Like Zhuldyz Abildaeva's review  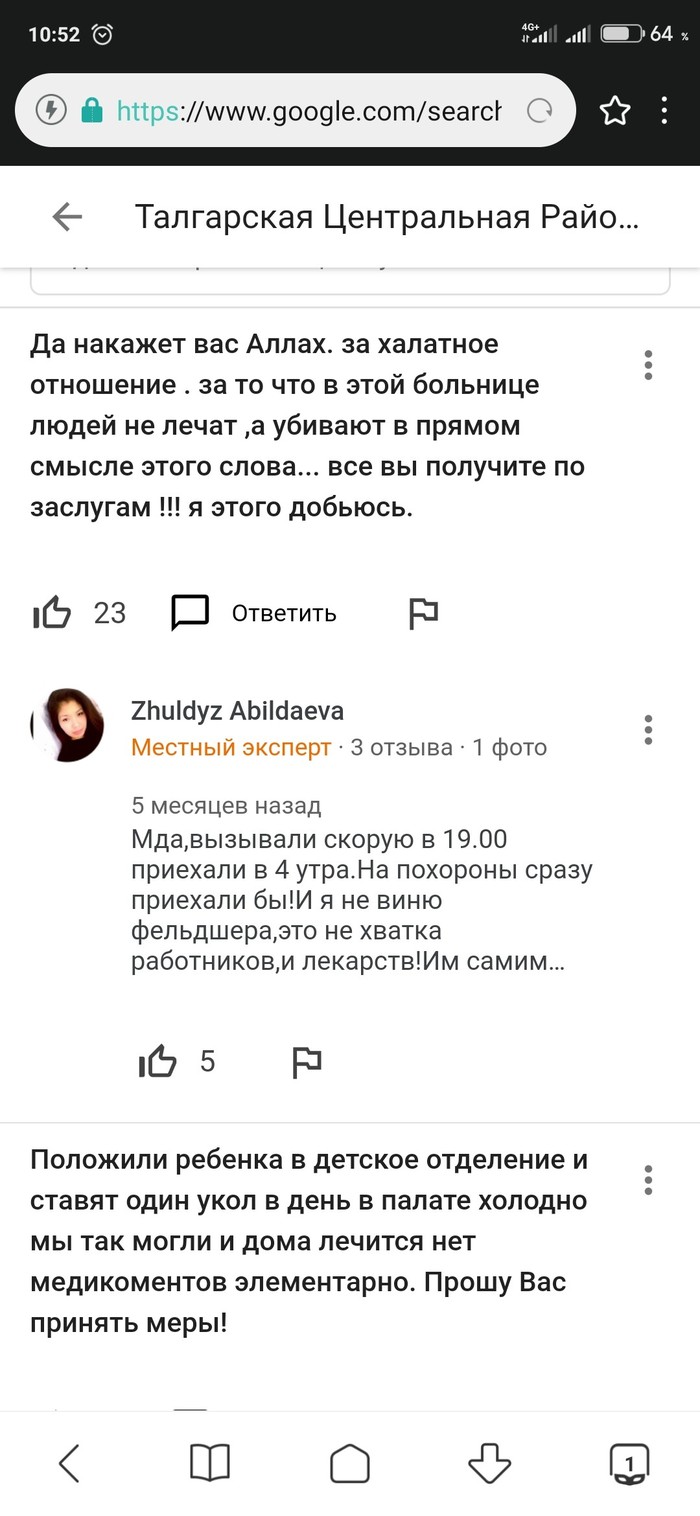[157, 1061]
